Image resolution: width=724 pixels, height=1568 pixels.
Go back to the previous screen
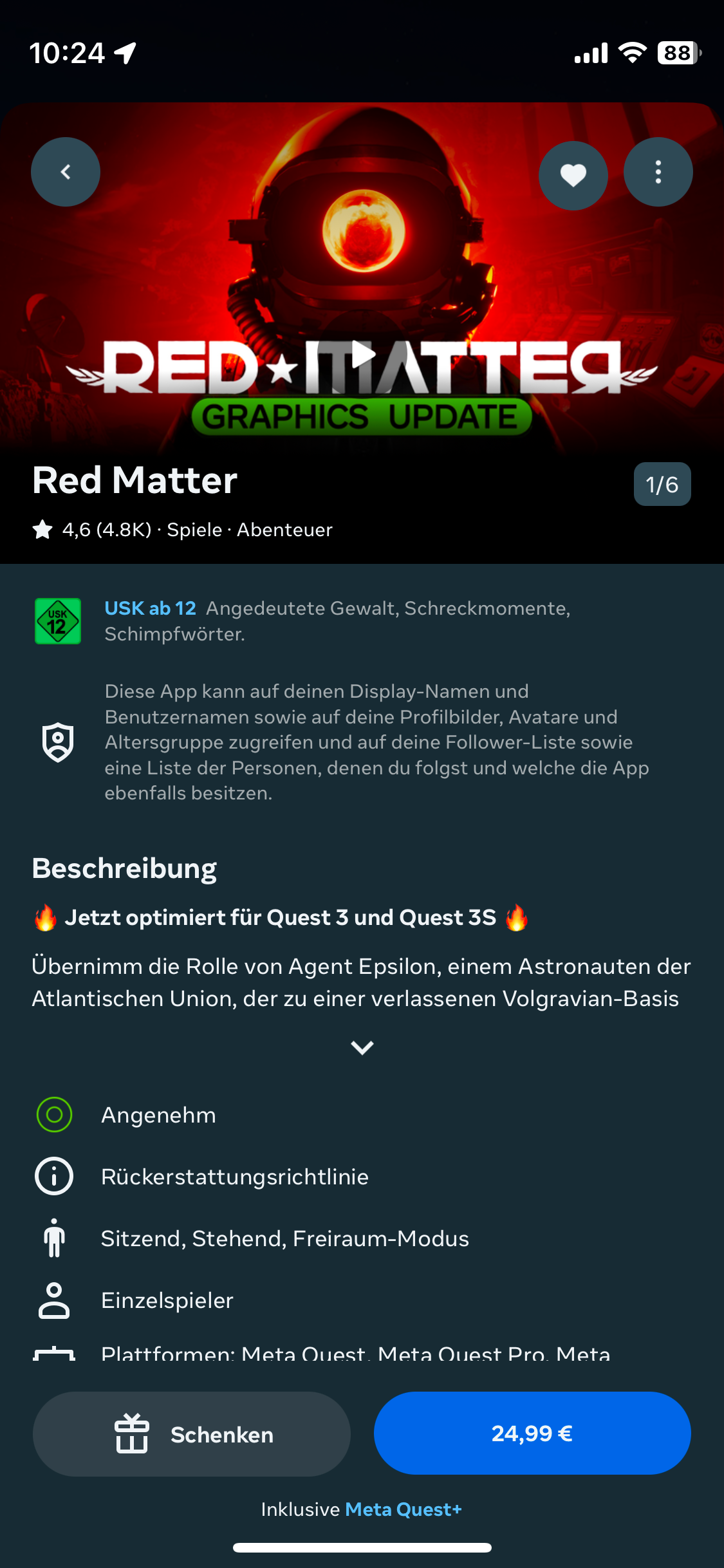click(66, 172)
